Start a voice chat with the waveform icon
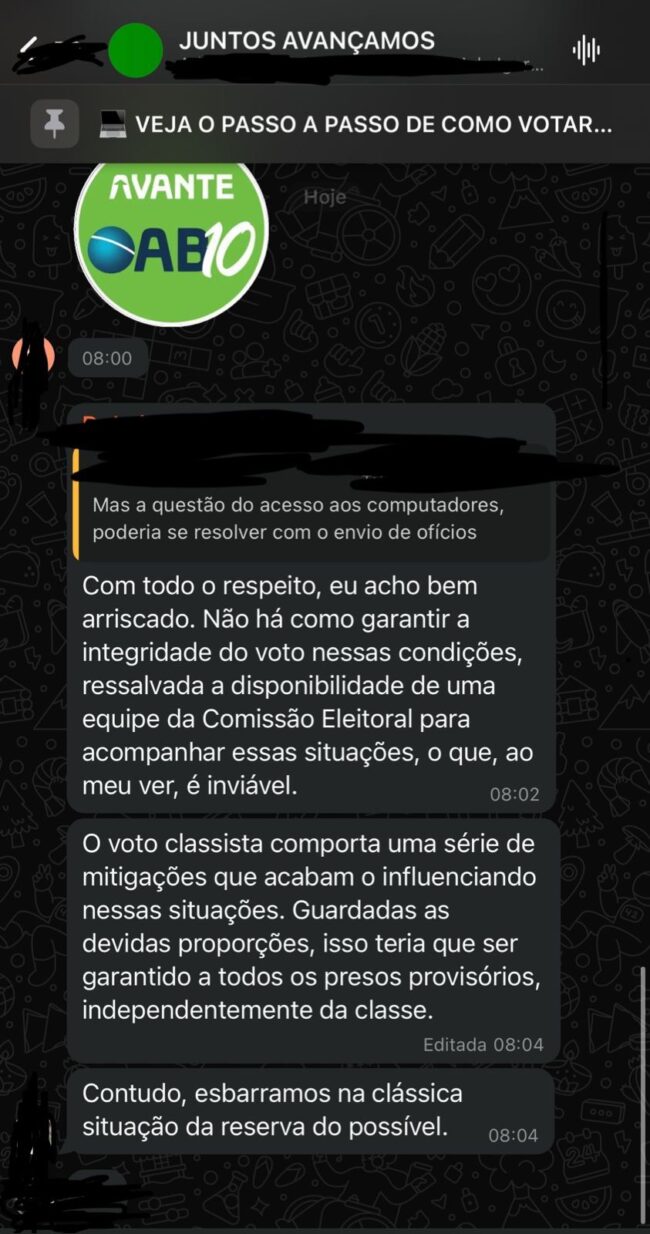This screenshot has width=650, height=1234. click(586, 50)
